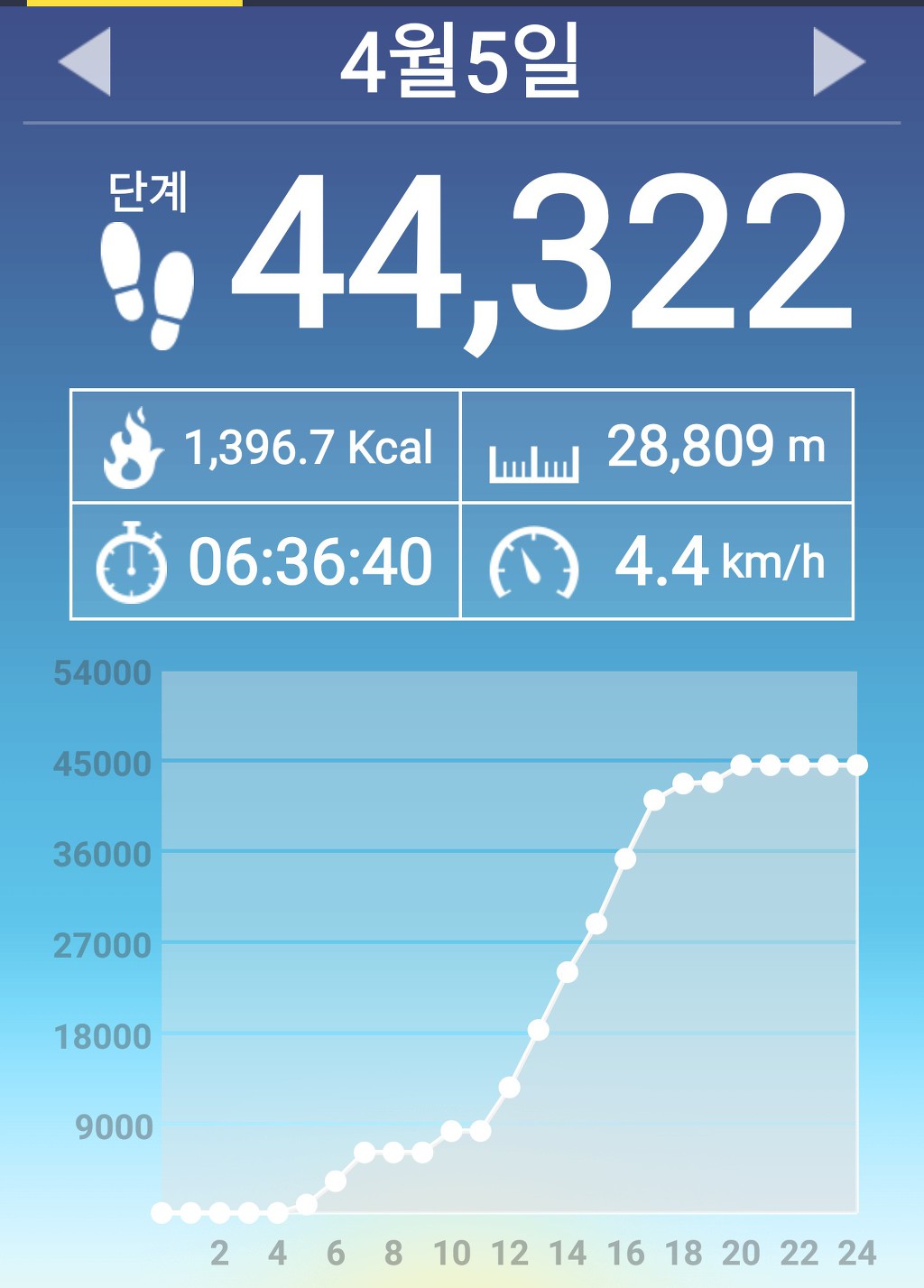Go to the next day's step record

click(838, 61)
